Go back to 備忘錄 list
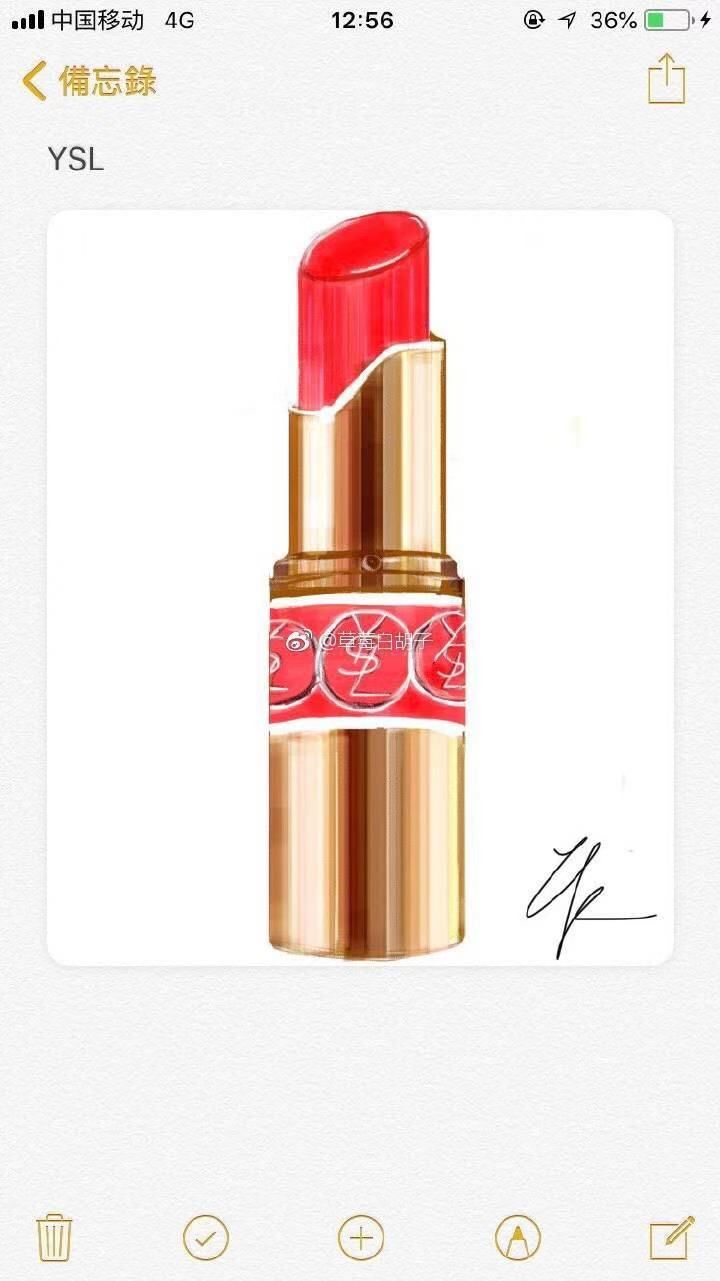The image size is (720, 1281). (x=90, y=80)
